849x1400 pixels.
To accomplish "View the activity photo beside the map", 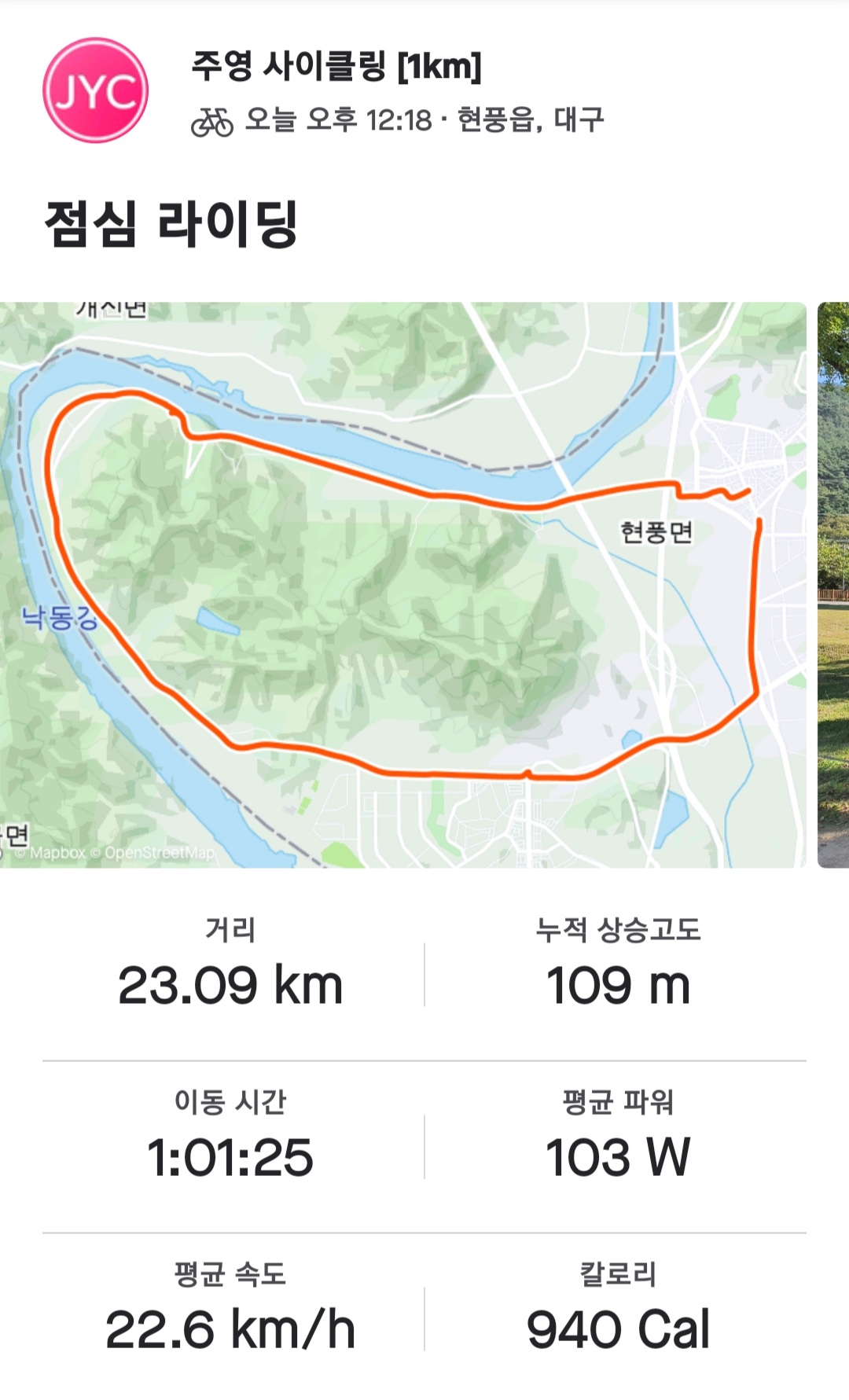I will coord(833,585).
